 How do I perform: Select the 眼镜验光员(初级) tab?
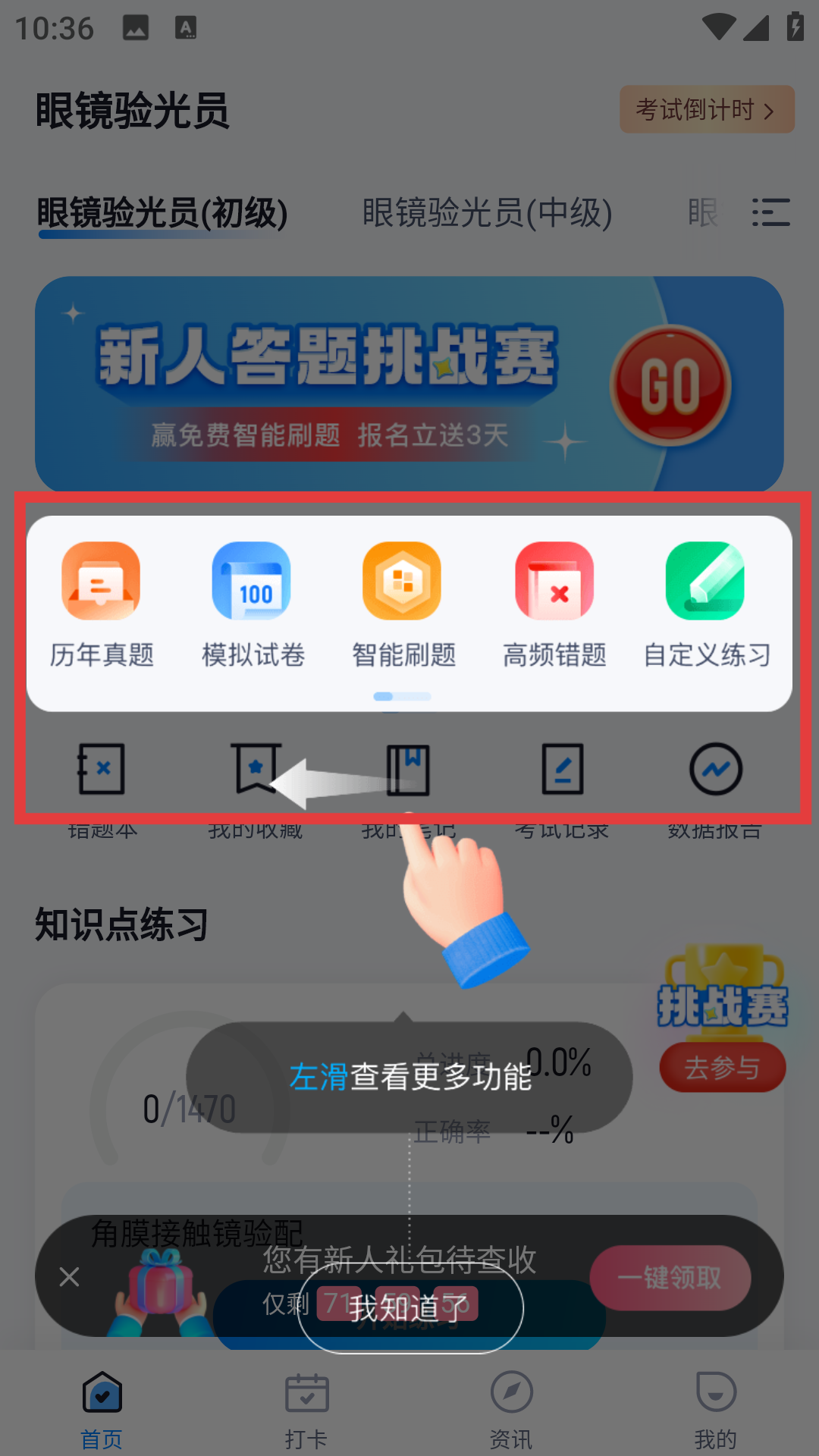[x=162, y=213]
